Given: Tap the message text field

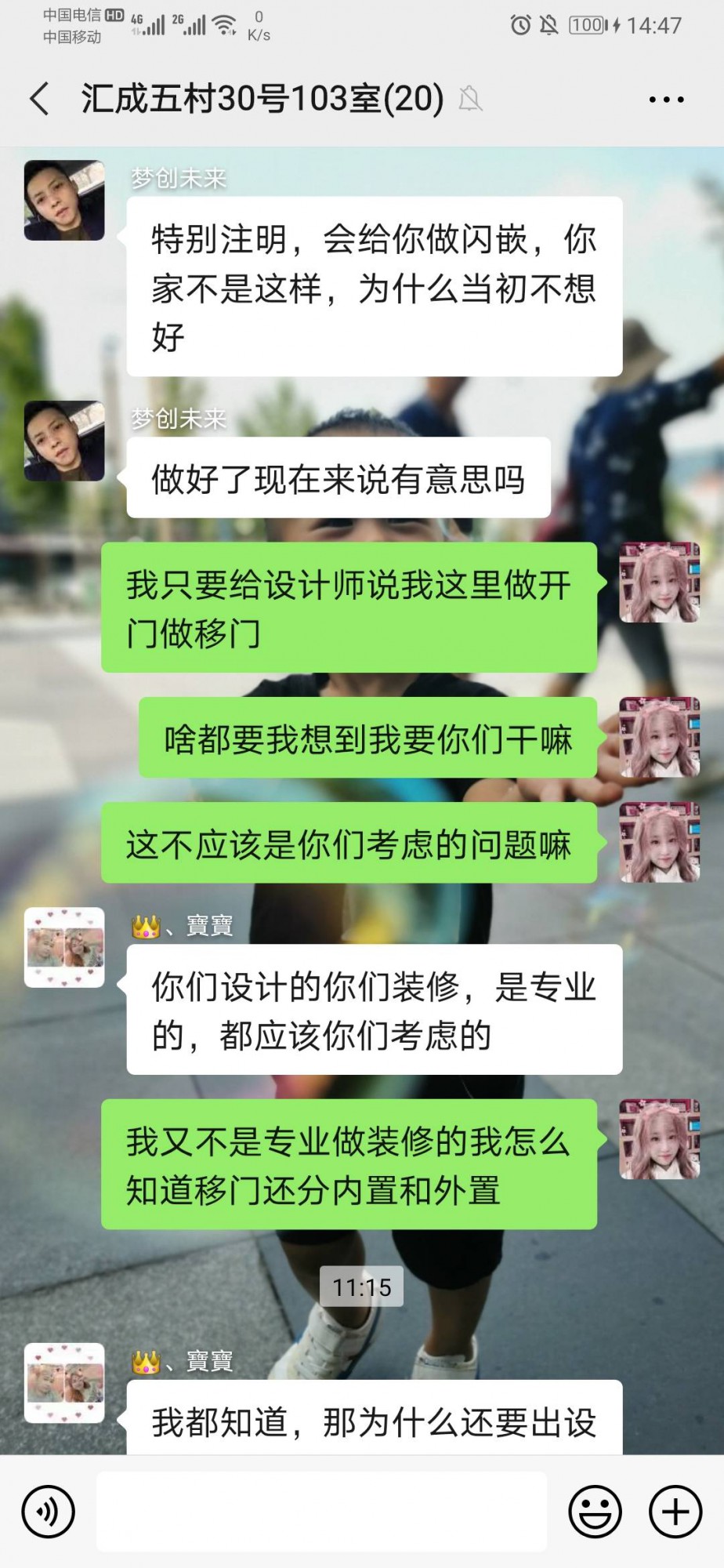Looking at the screenshot, I should click(x=321, y=1511).
